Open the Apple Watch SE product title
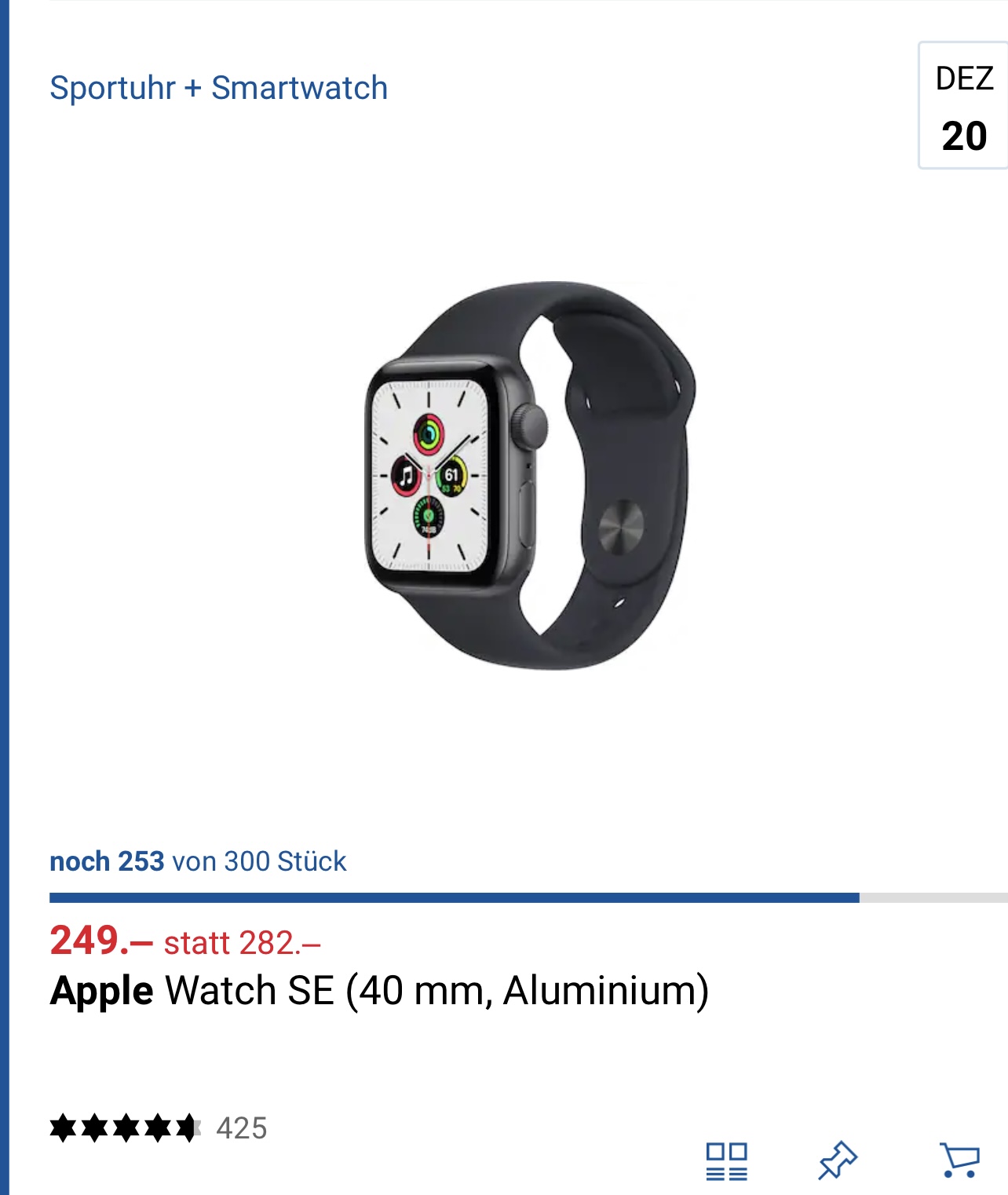 379,990
